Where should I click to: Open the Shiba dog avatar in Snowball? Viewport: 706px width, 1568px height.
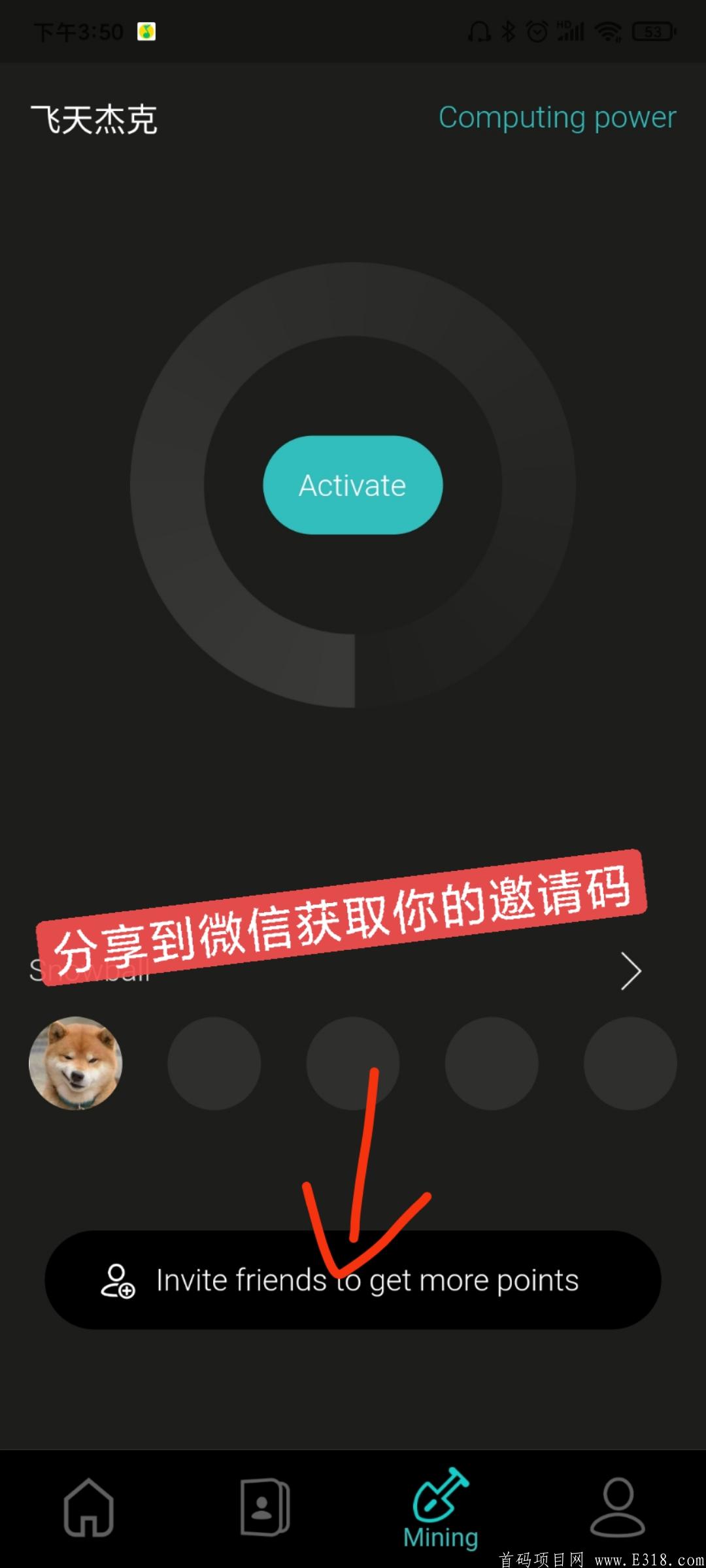click(76, 1063)
